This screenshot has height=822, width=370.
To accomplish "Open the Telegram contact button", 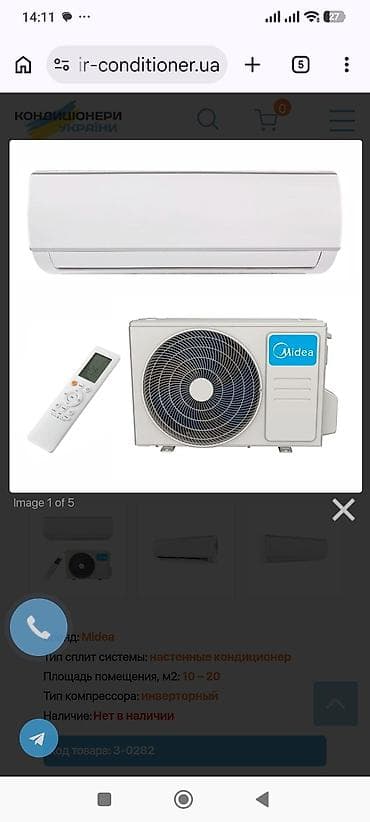I will pos(38,738).
